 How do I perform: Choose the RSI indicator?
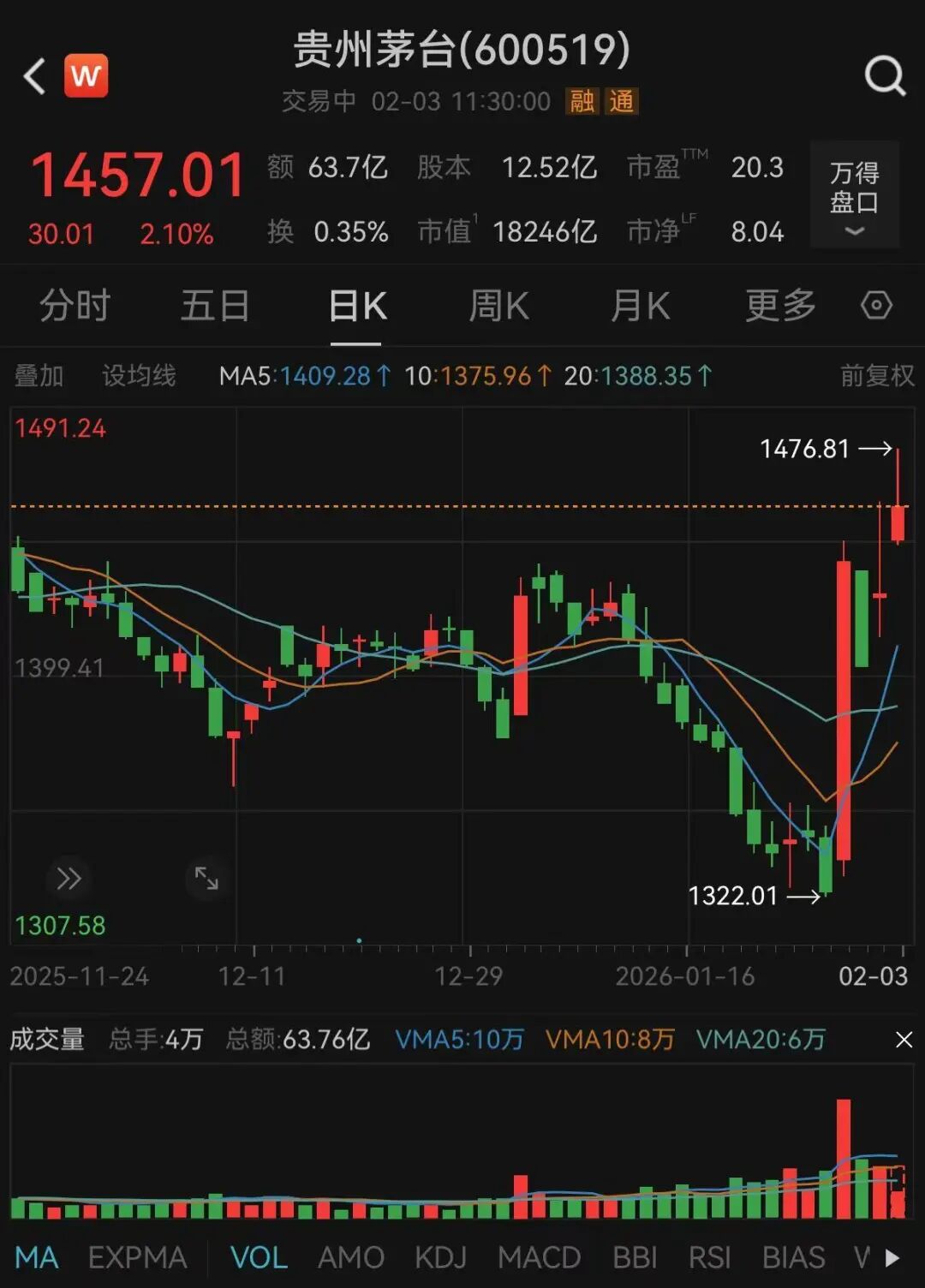click(x=709, y=1257)
